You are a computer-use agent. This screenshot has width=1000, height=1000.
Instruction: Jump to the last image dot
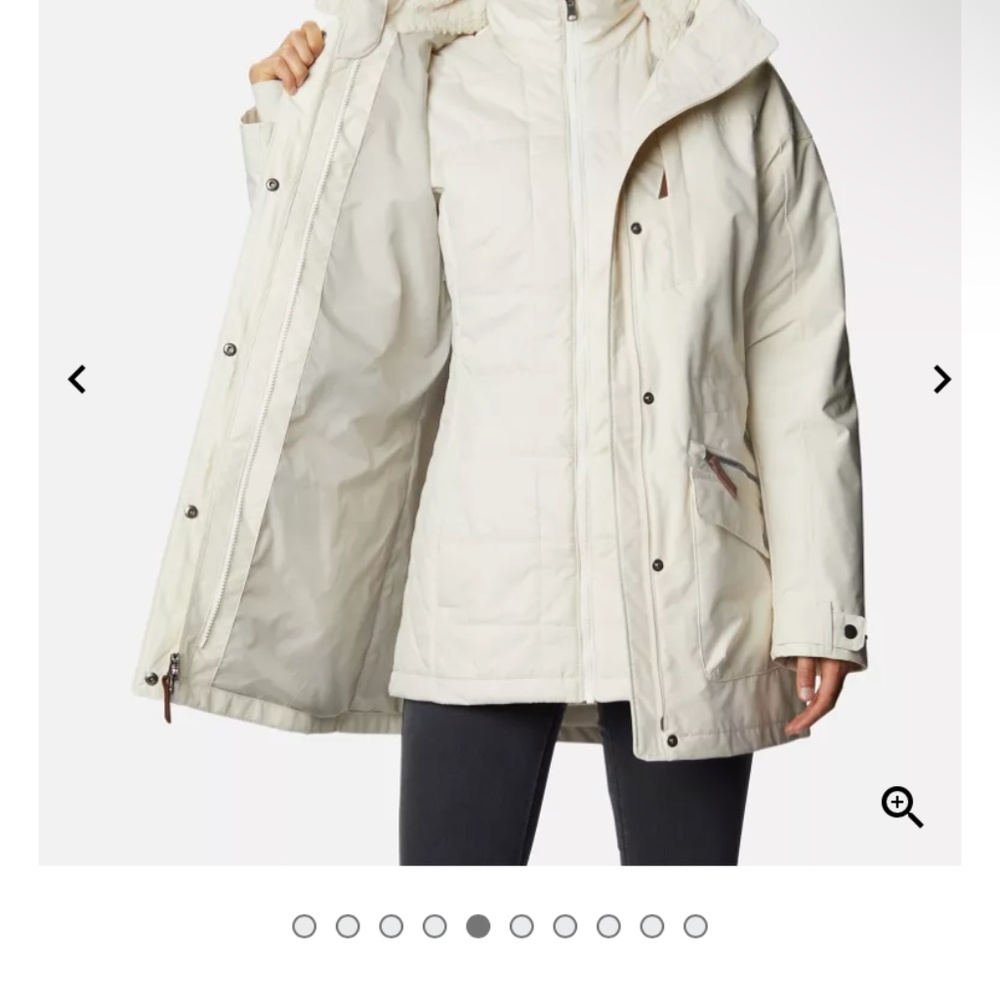pyautogui.click(x=695, y=926)
